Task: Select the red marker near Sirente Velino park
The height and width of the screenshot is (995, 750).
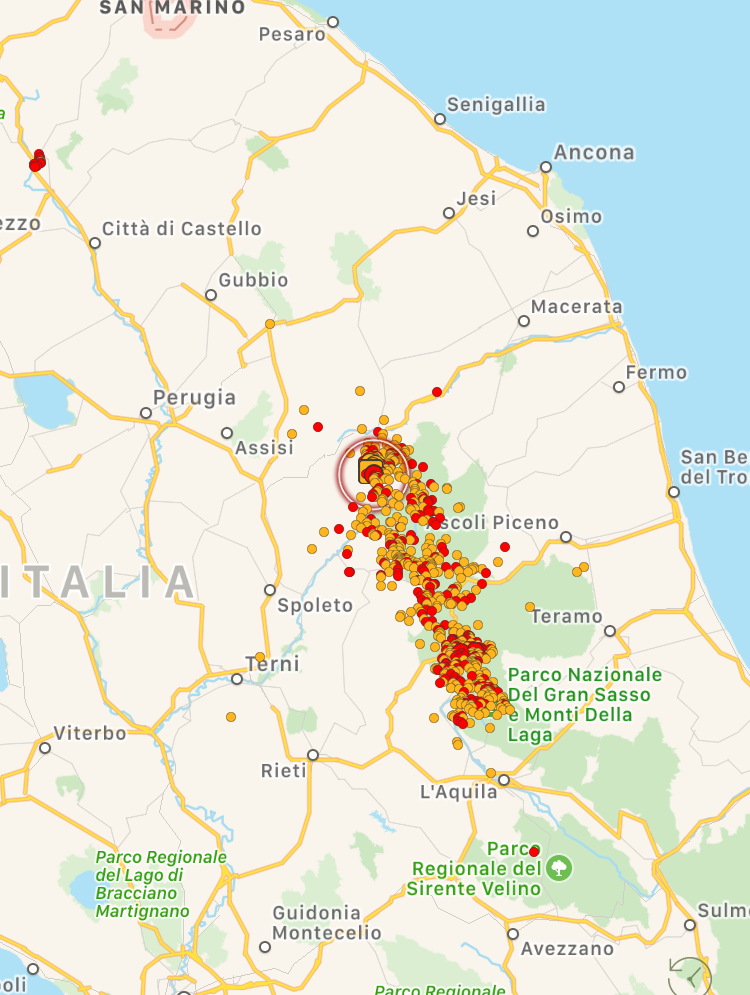Action: (x=534, y=851)
